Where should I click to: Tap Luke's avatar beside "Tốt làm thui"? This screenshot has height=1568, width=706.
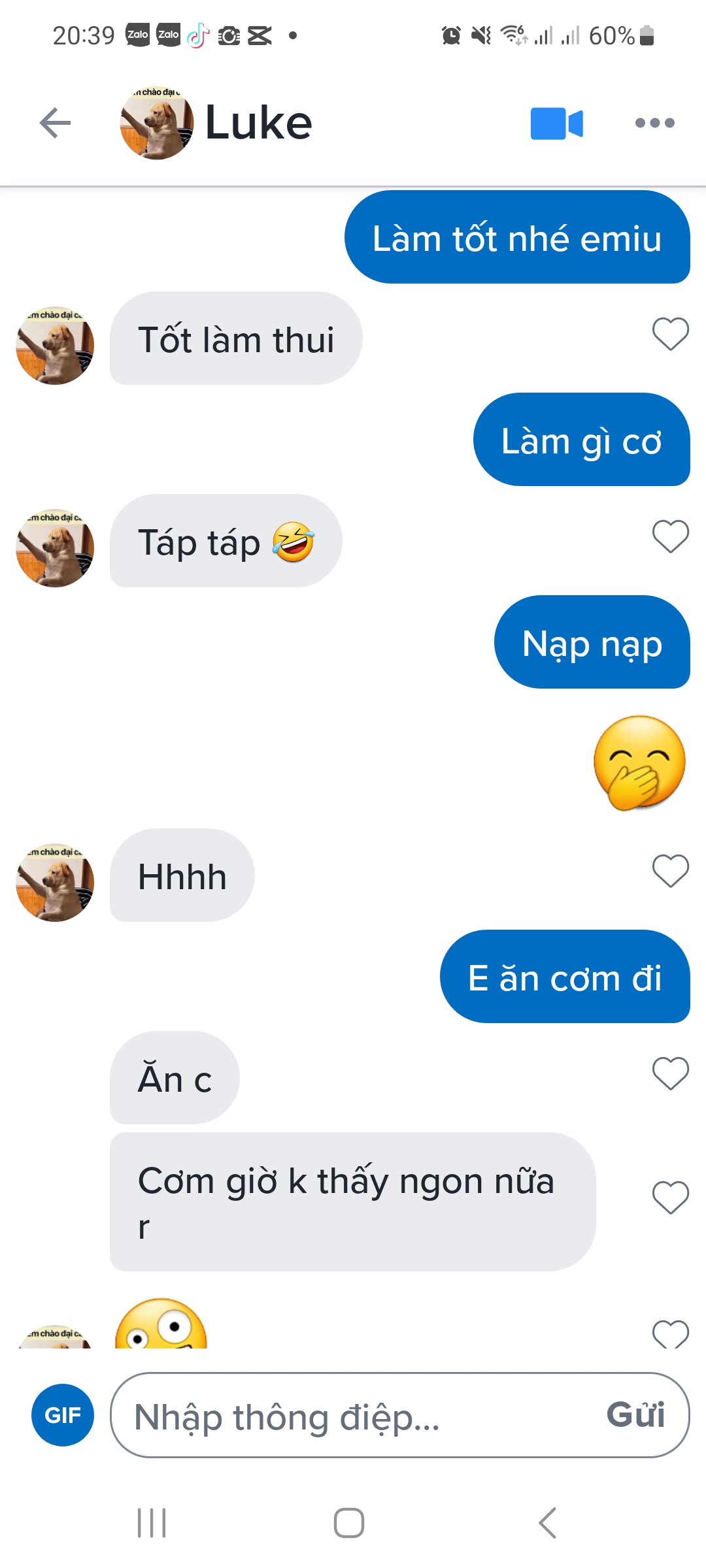pos(55,346)
